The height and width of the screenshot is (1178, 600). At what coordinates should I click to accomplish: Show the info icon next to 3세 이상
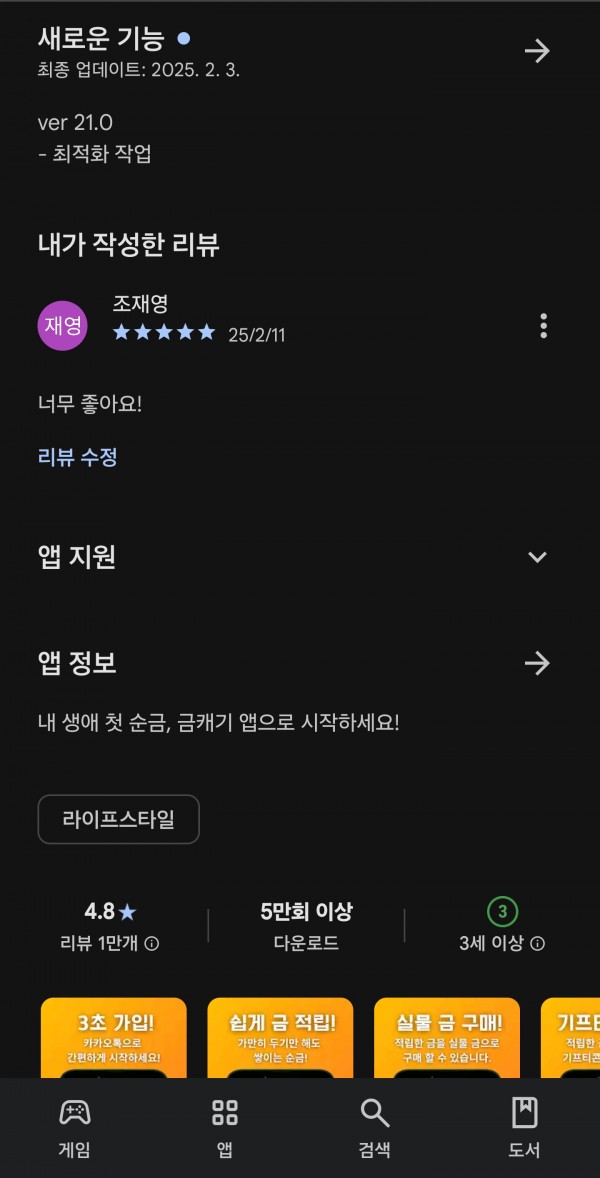pos(538,944)
